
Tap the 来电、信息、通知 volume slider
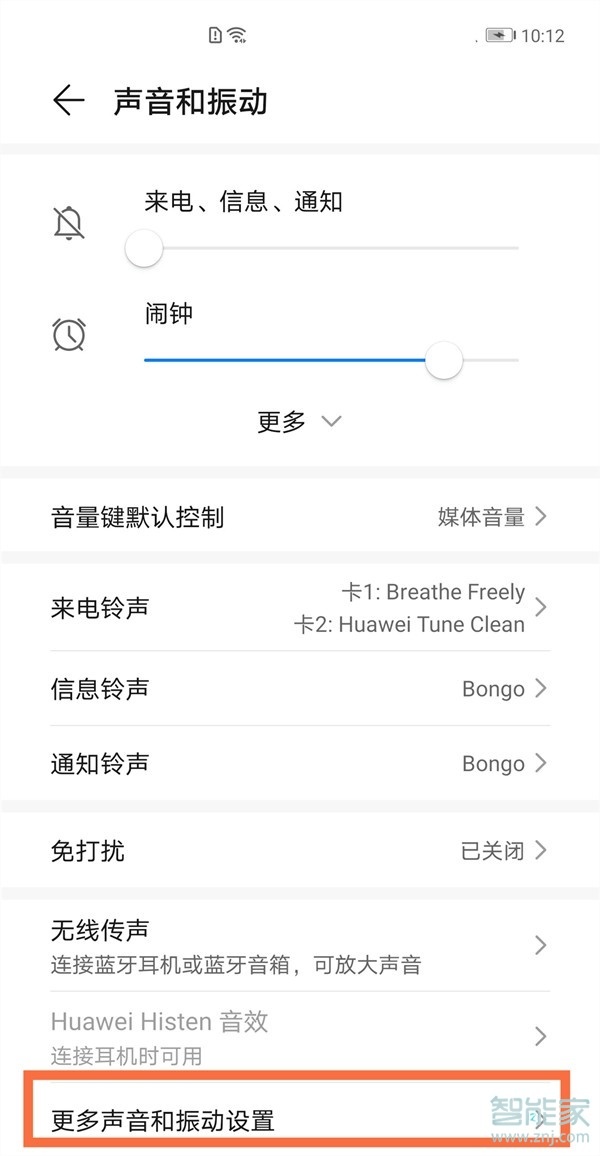coord(330,248)
